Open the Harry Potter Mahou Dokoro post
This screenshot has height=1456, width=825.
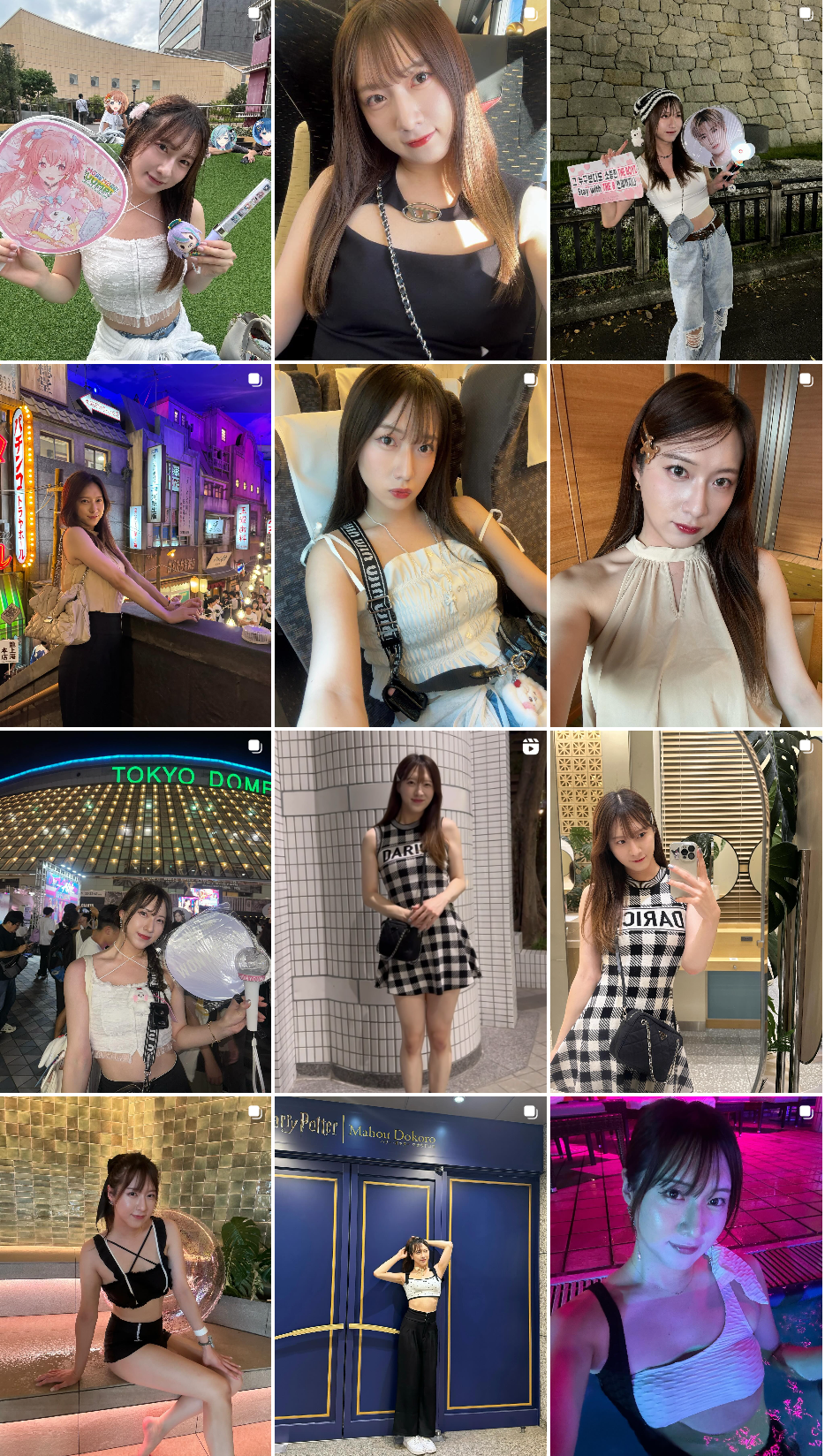click(411, 1276)
